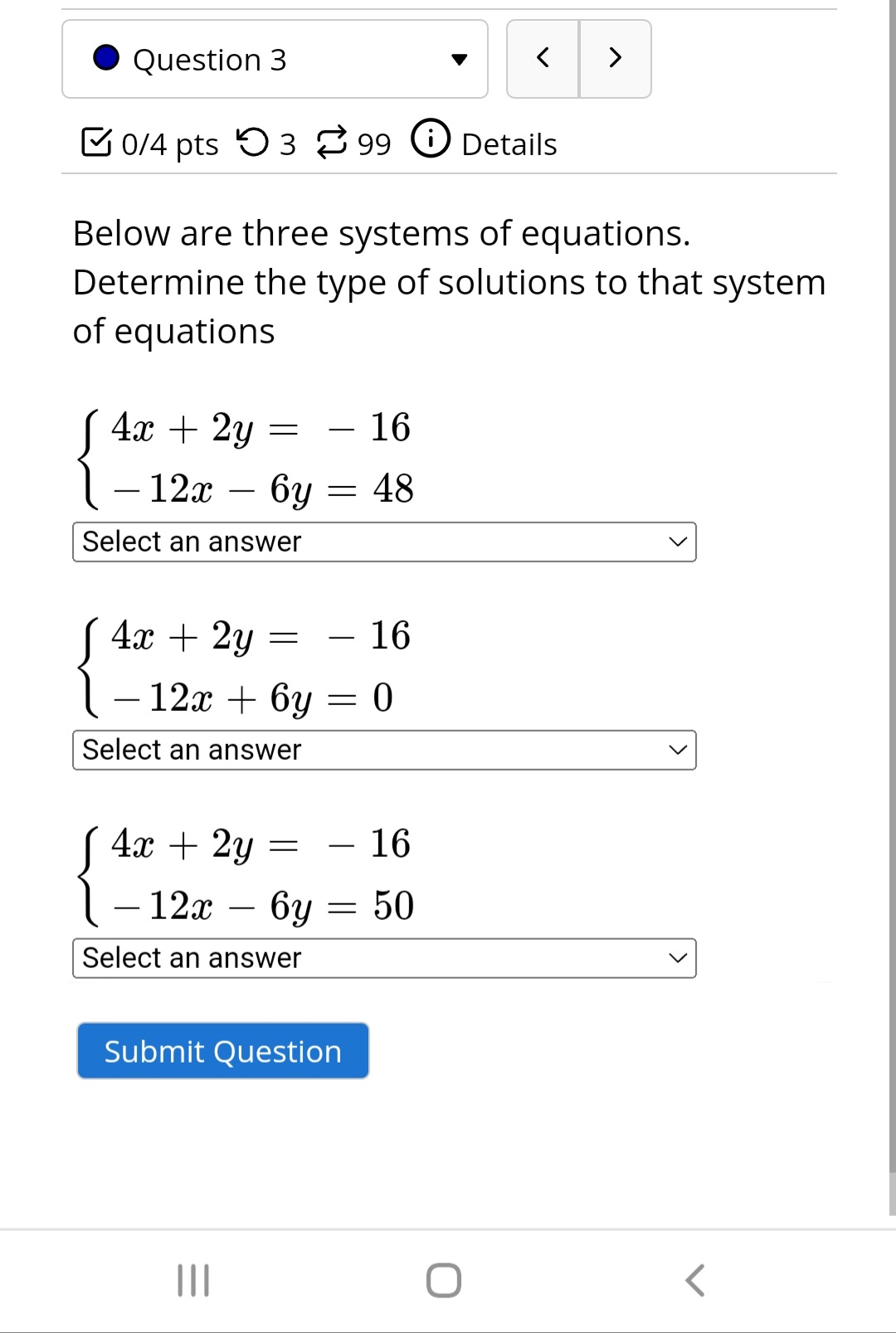Submit the question answers
The height and width of the screenshot is (1333, 896).
(x=222, y=1051)
